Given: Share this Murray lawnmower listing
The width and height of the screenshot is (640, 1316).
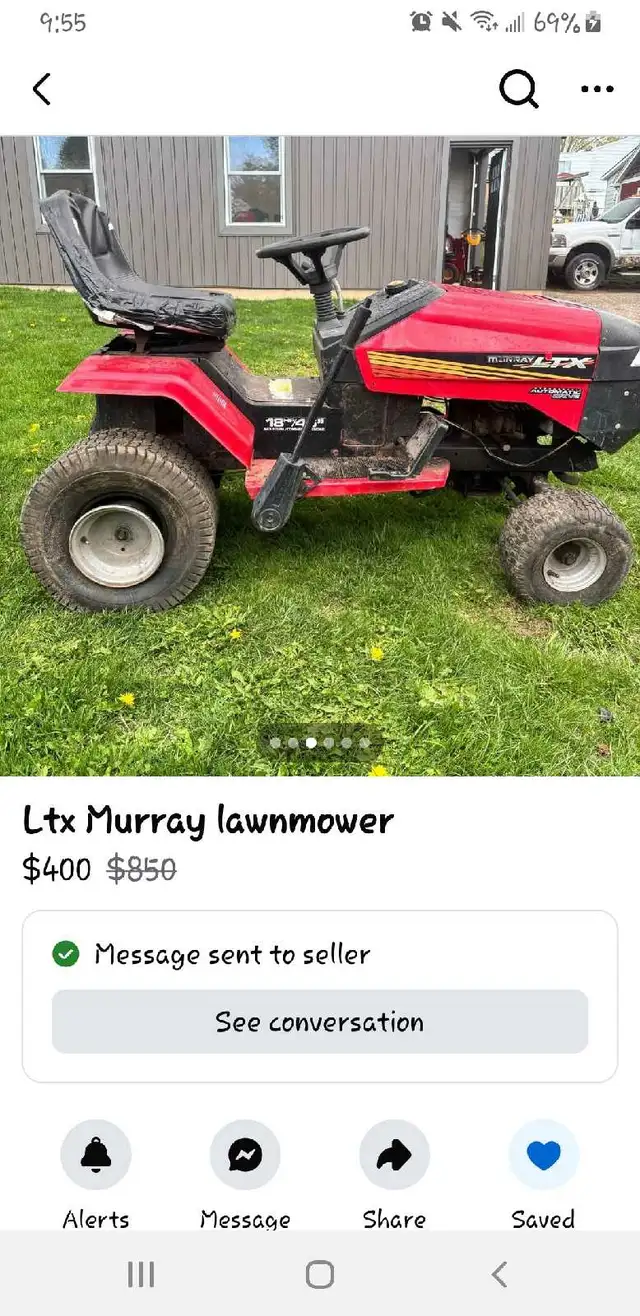Looking at the screenshot, I should [x=394, y=1155].
